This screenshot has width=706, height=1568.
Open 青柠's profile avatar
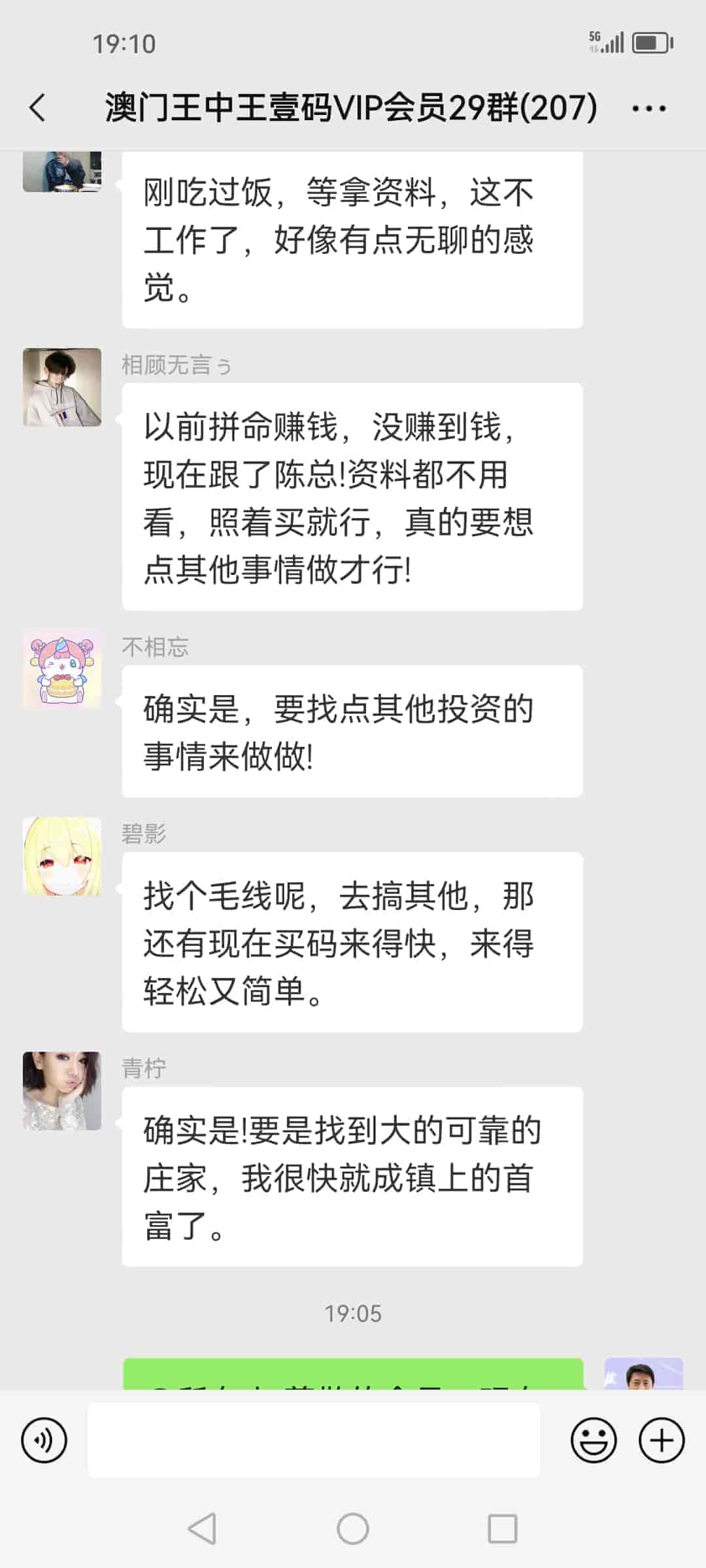point(62,1090)
